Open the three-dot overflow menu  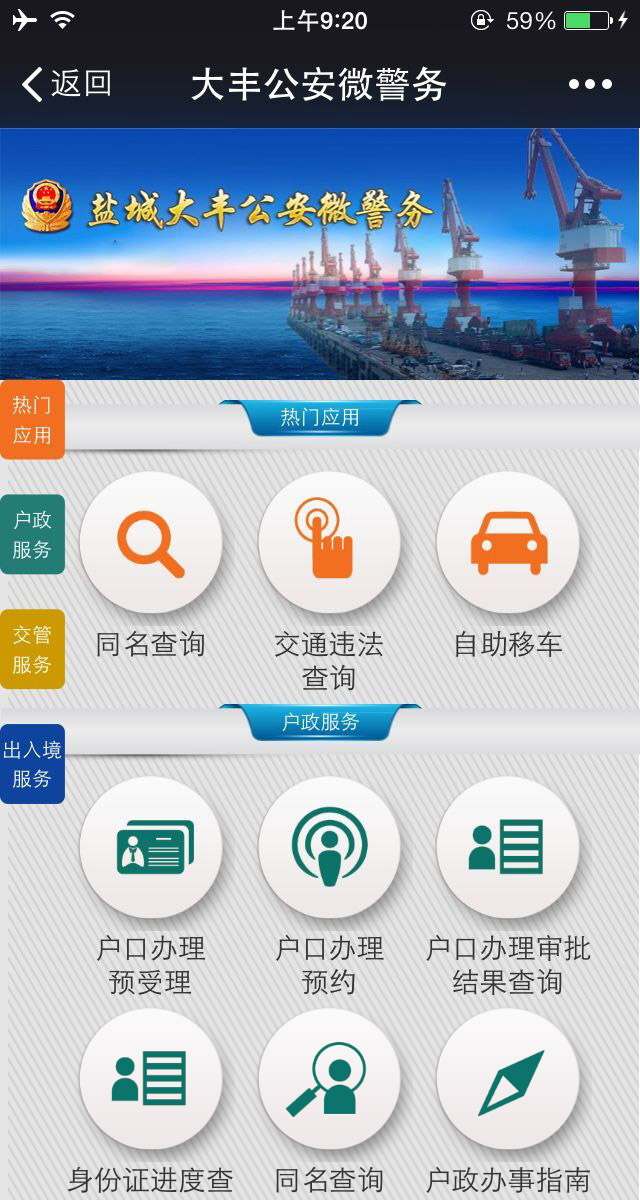pyautogui.click(x=590, y=84)
